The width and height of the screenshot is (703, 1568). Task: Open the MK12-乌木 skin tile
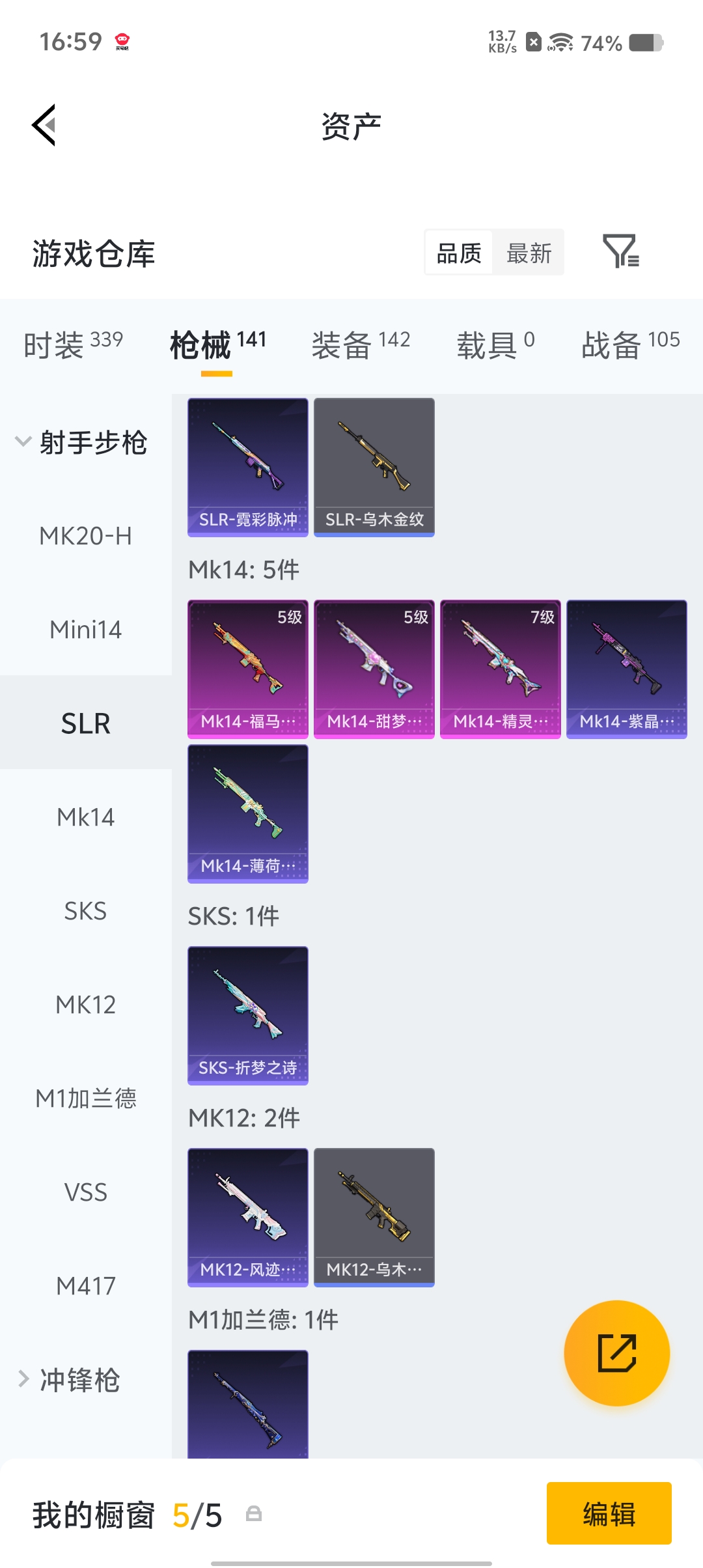click(374, 1217)
